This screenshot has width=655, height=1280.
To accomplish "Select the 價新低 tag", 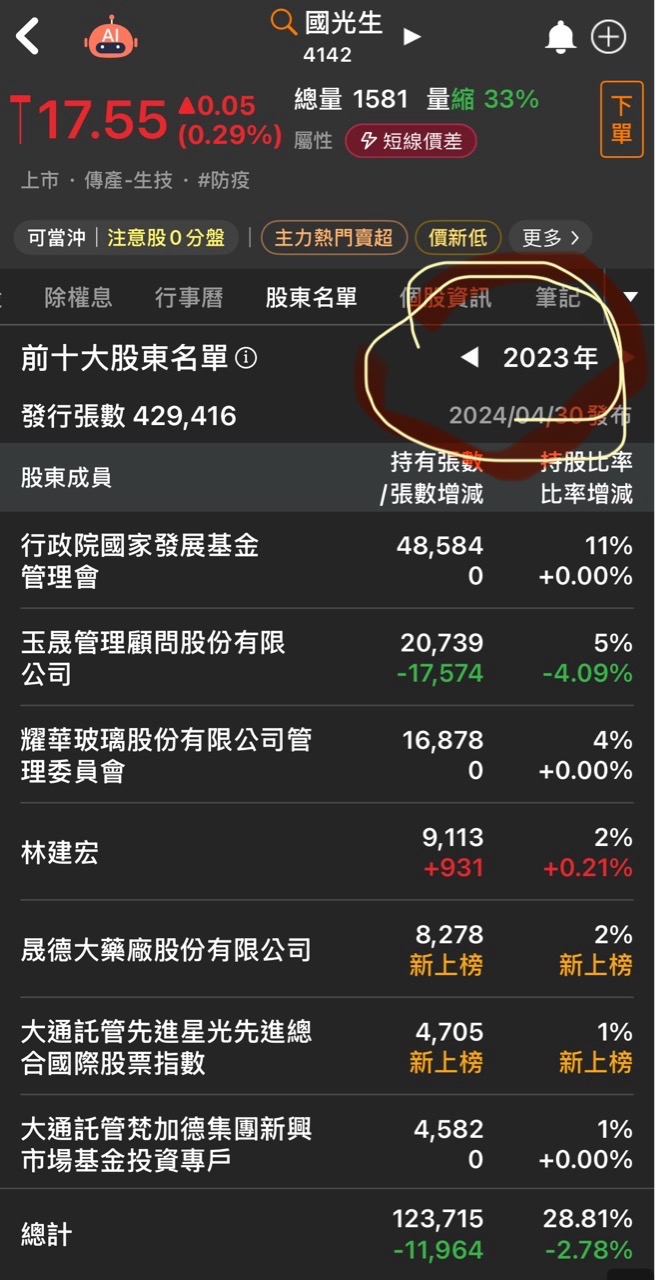I will [457, 238].
